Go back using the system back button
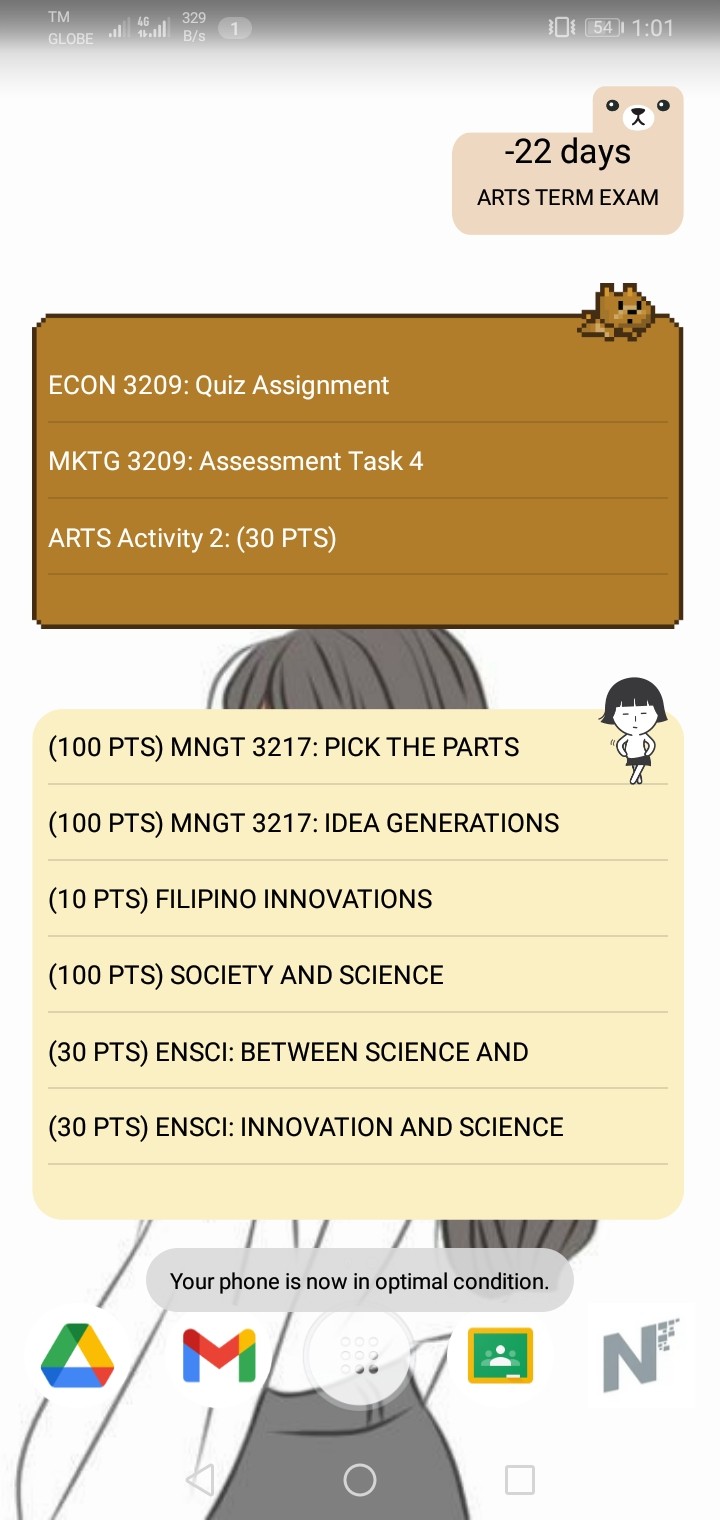 click(x=200, y=1480)
